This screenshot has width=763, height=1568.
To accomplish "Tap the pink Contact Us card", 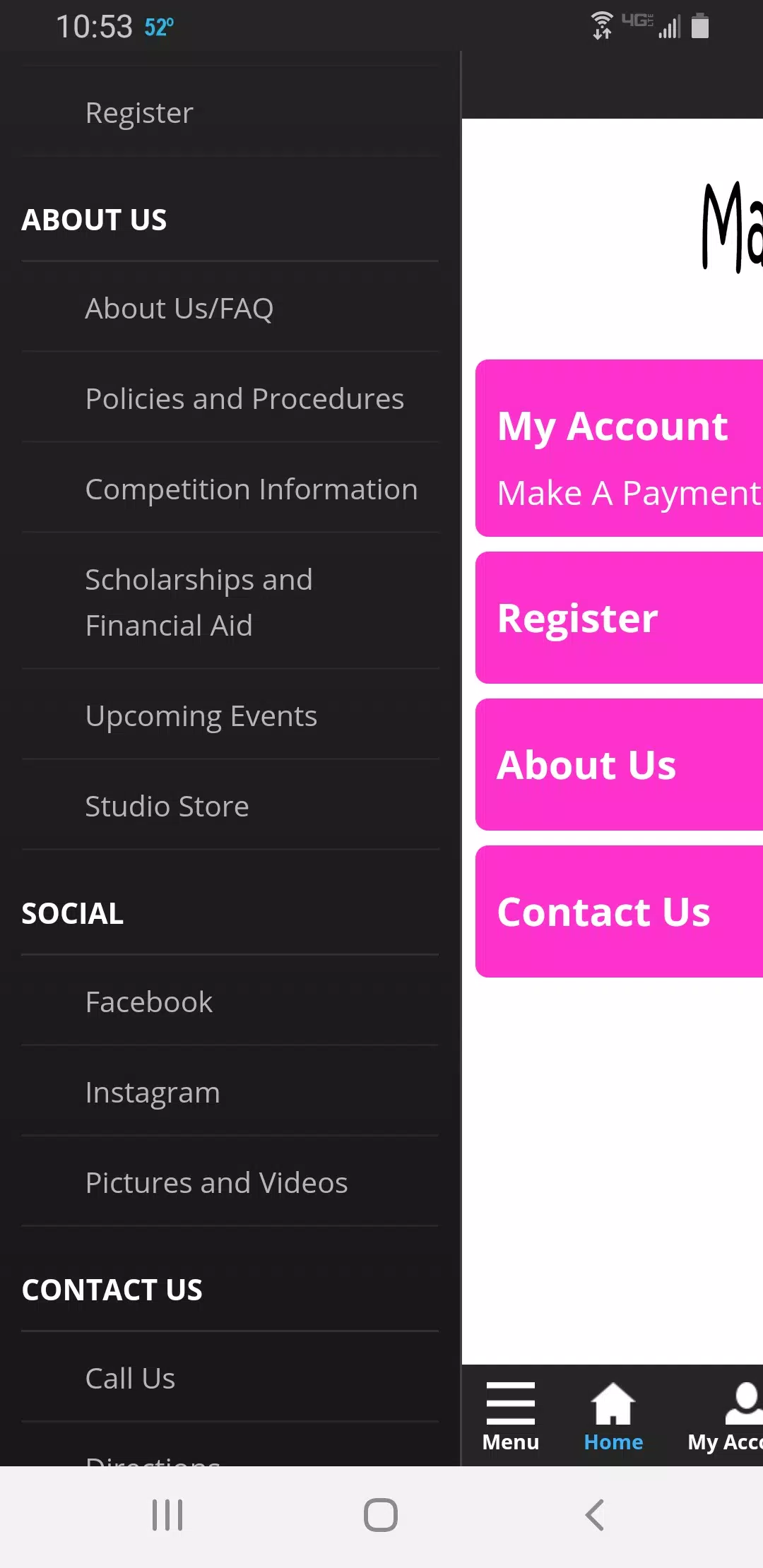I will [620, 912].
